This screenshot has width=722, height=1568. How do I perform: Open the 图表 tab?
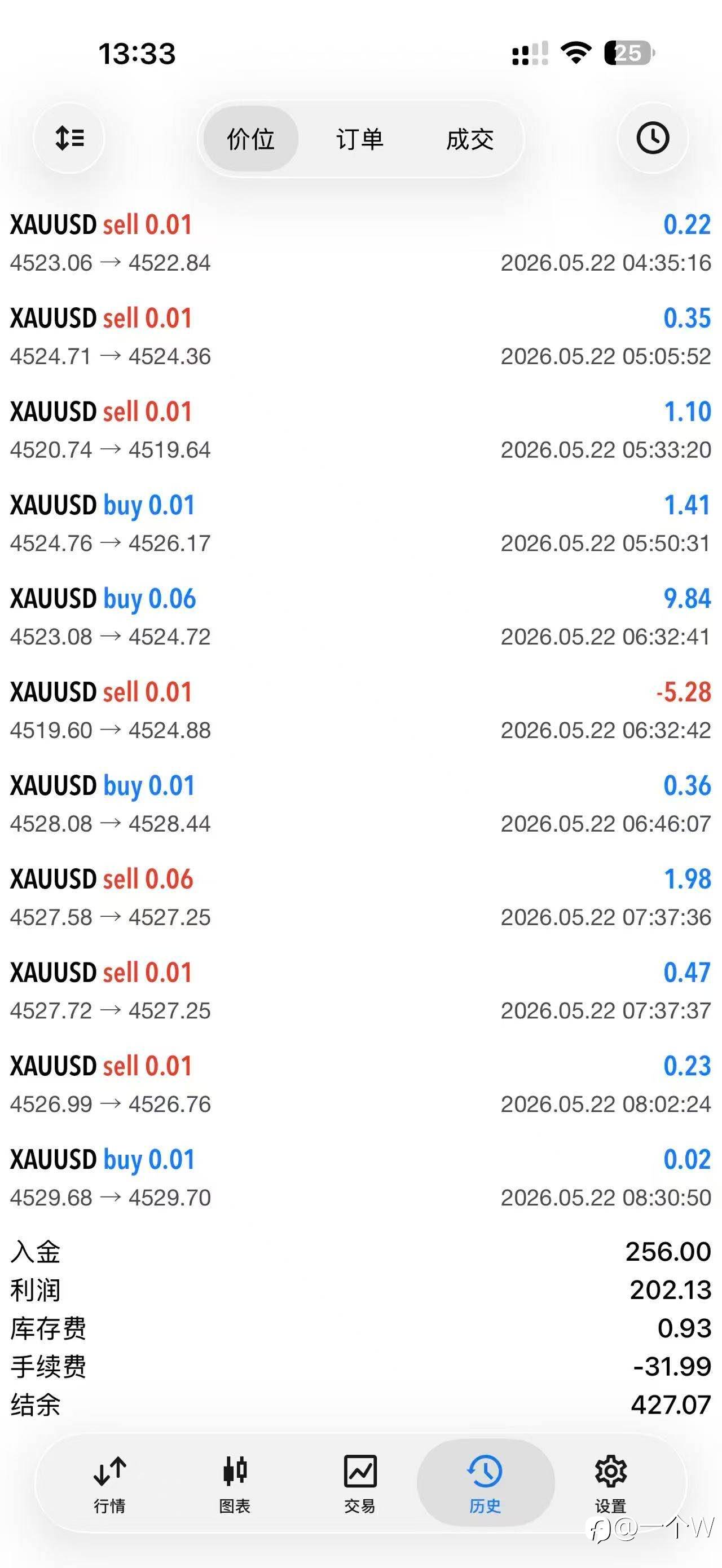coord(235,1484)
